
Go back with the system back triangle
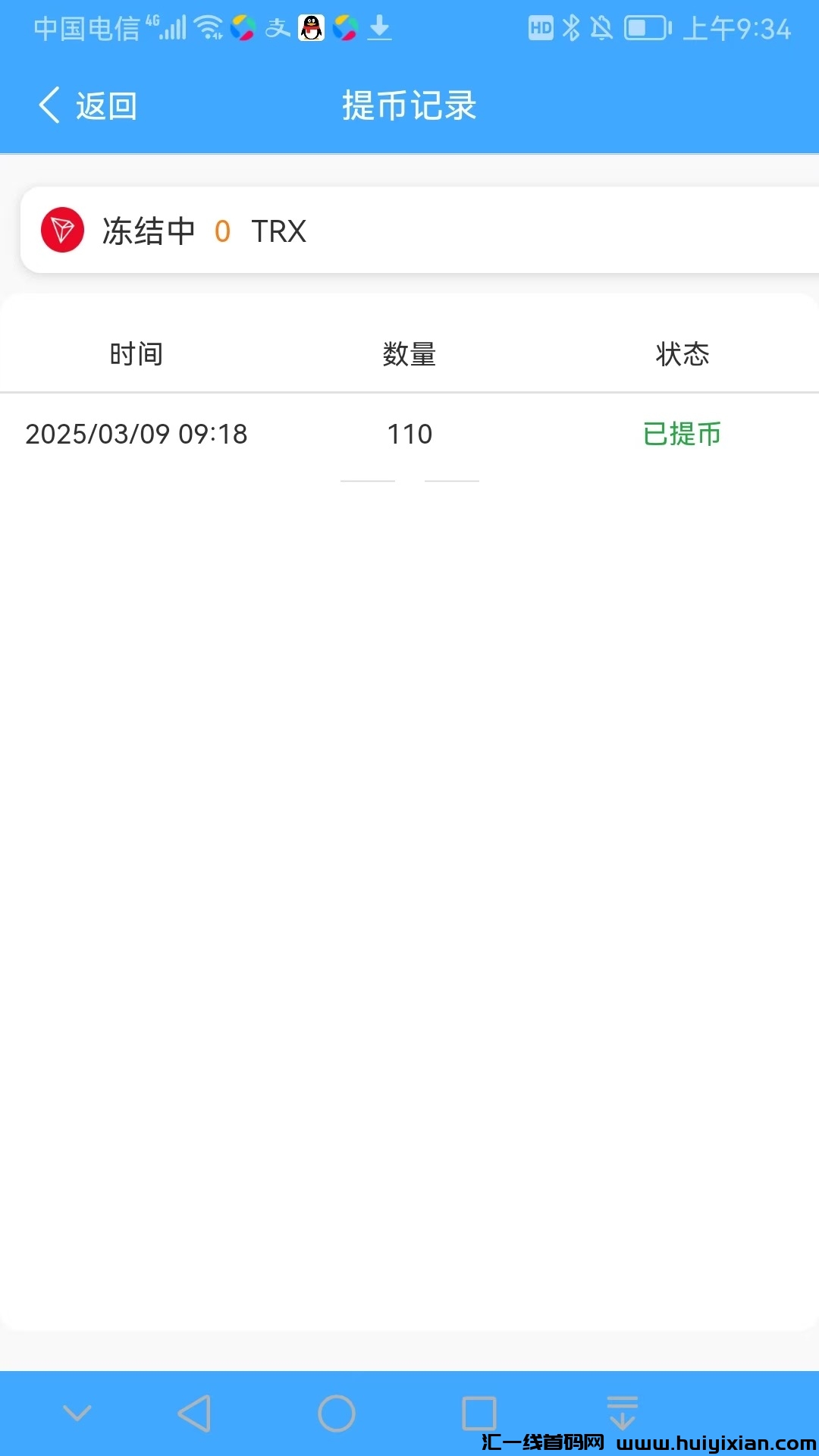click(x=195, y=1414)
